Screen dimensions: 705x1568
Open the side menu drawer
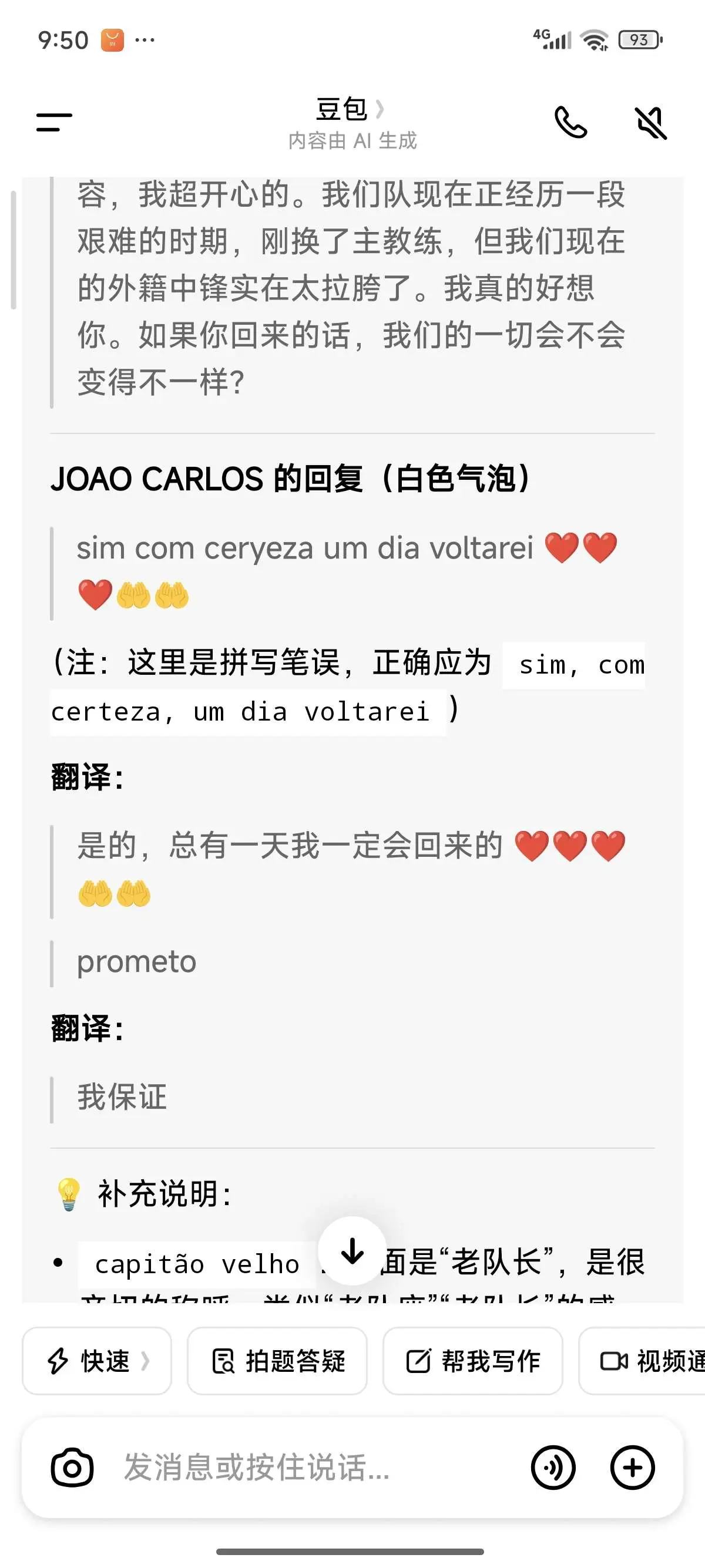point(54,122)
